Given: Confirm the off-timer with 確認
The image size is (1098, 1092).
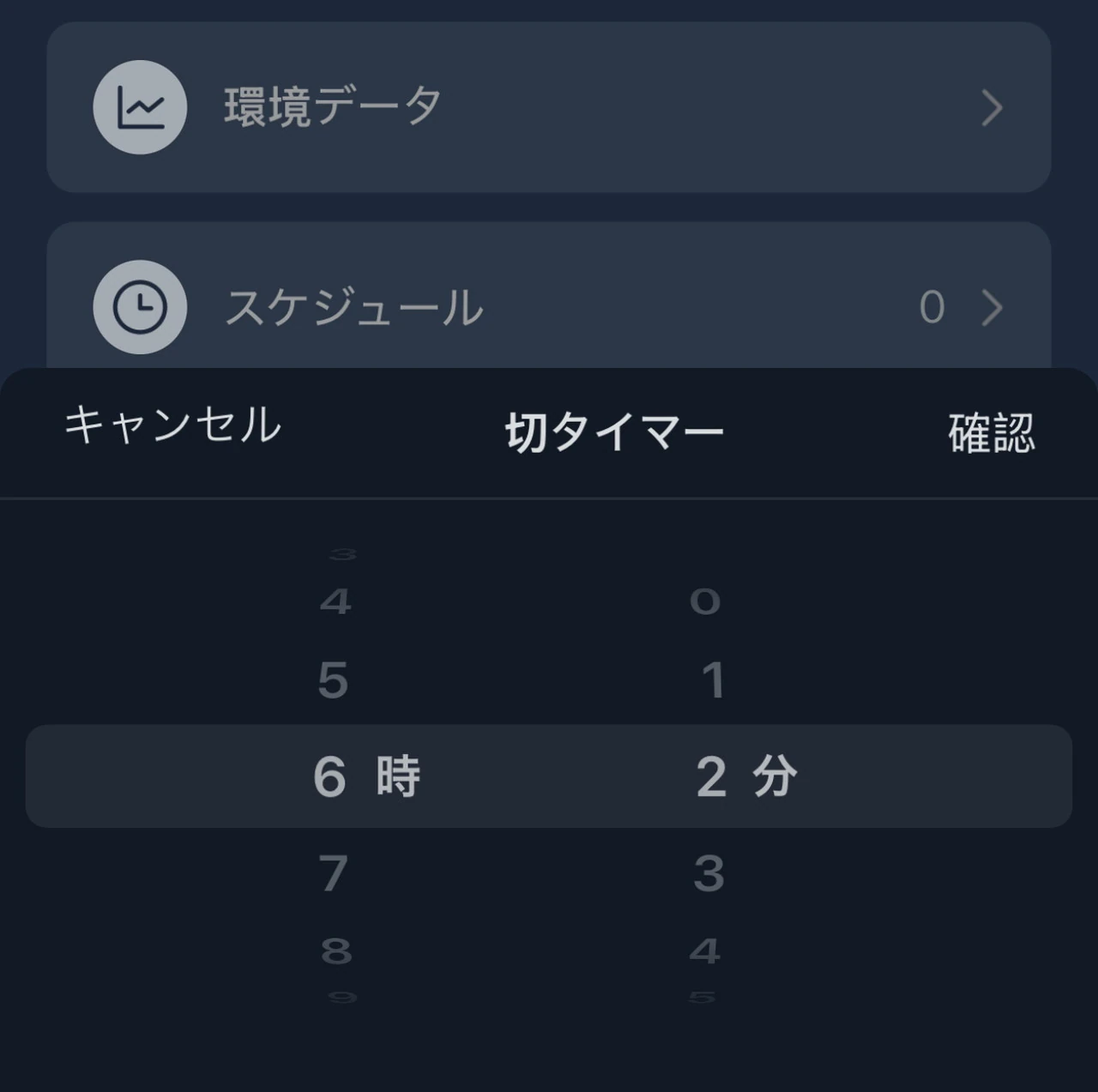Looking at the screenshot, I should (x=991, y=432).
